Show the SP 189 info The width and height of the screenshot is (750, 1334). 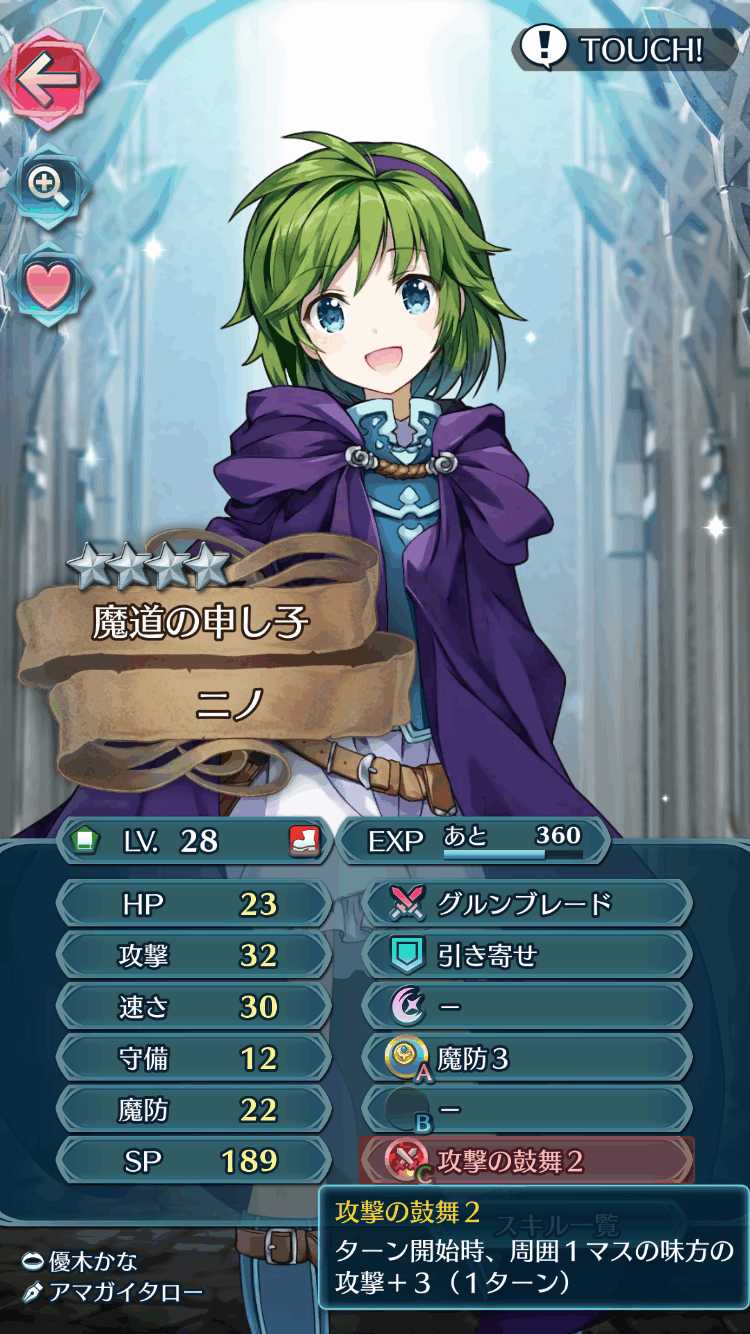[x=193, y=1161]
